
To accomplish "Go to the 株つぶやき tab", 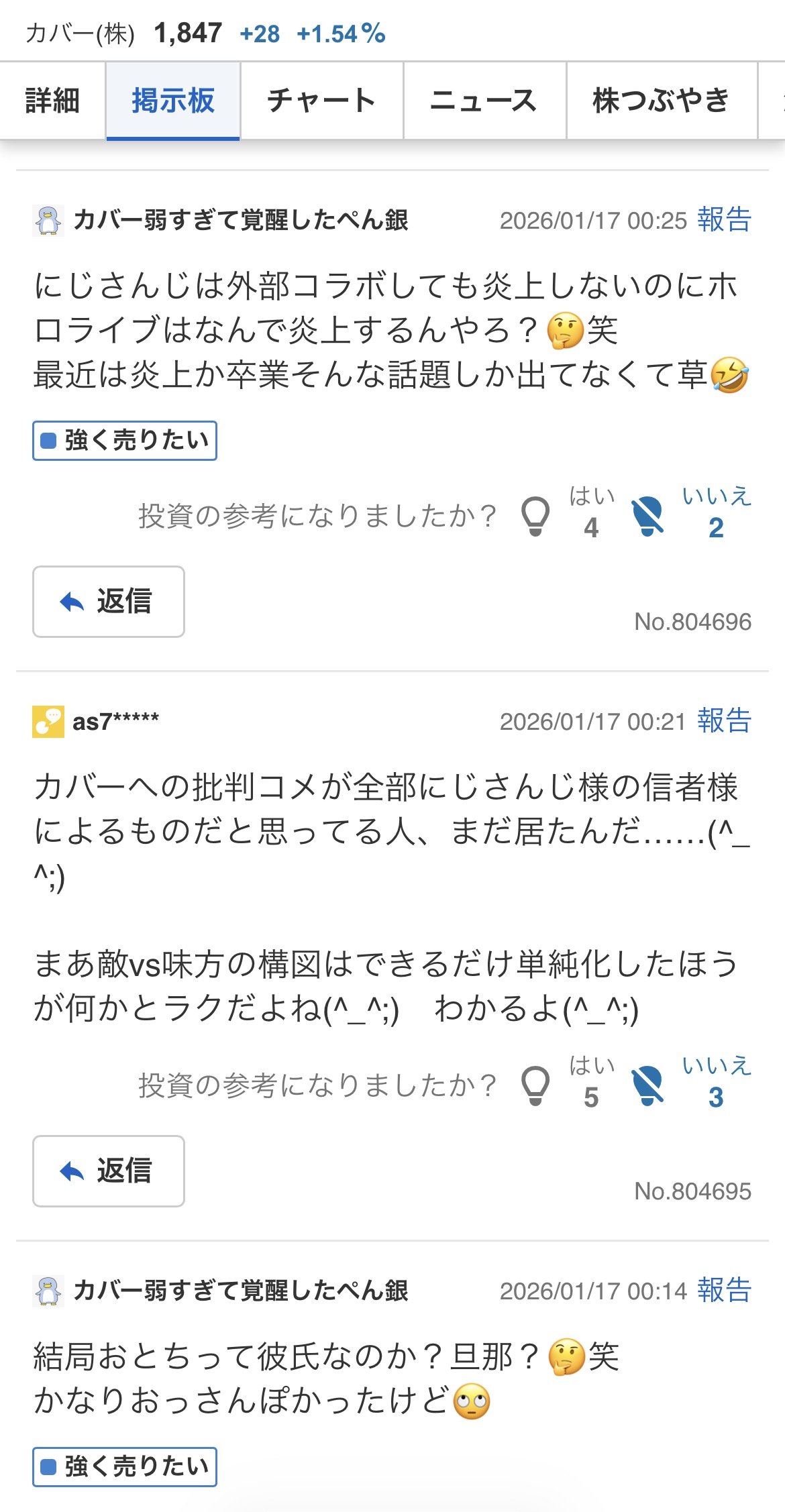I will point(661,101).
